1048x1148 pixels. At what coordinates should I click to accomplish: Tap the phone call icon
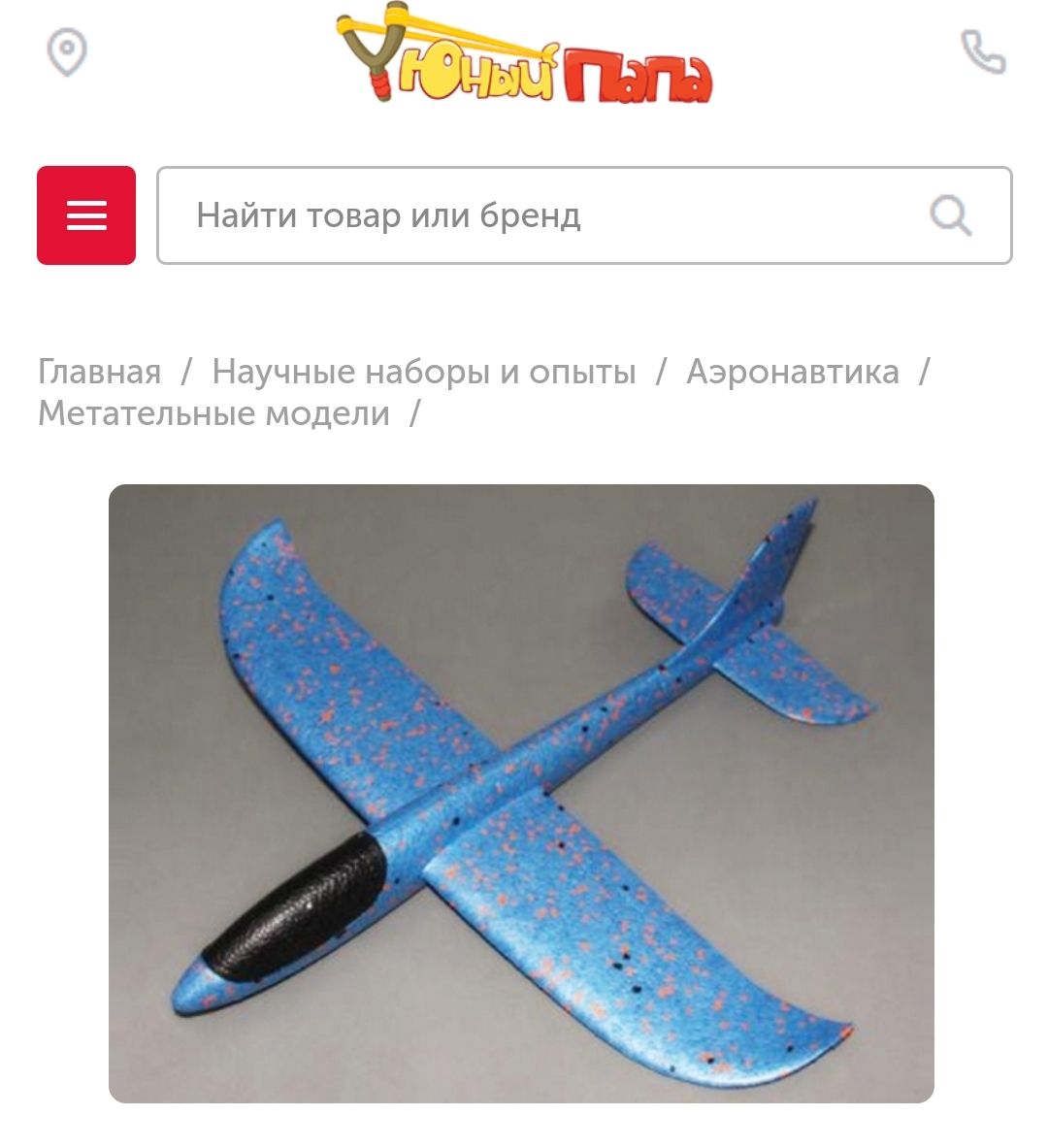pyautogui.click(x=982, y=51)
